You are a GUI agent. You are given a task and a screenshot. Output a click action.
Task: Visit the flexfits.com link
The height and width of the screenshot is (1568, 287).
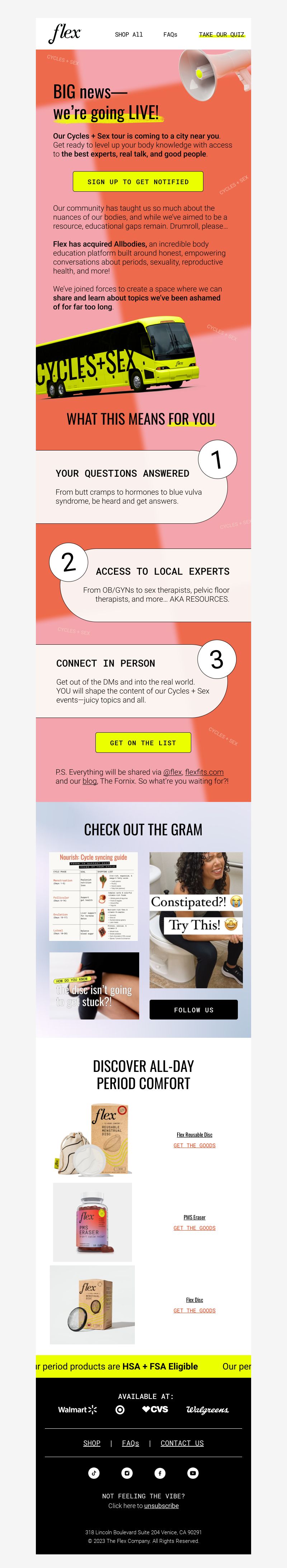pos(204,772)
